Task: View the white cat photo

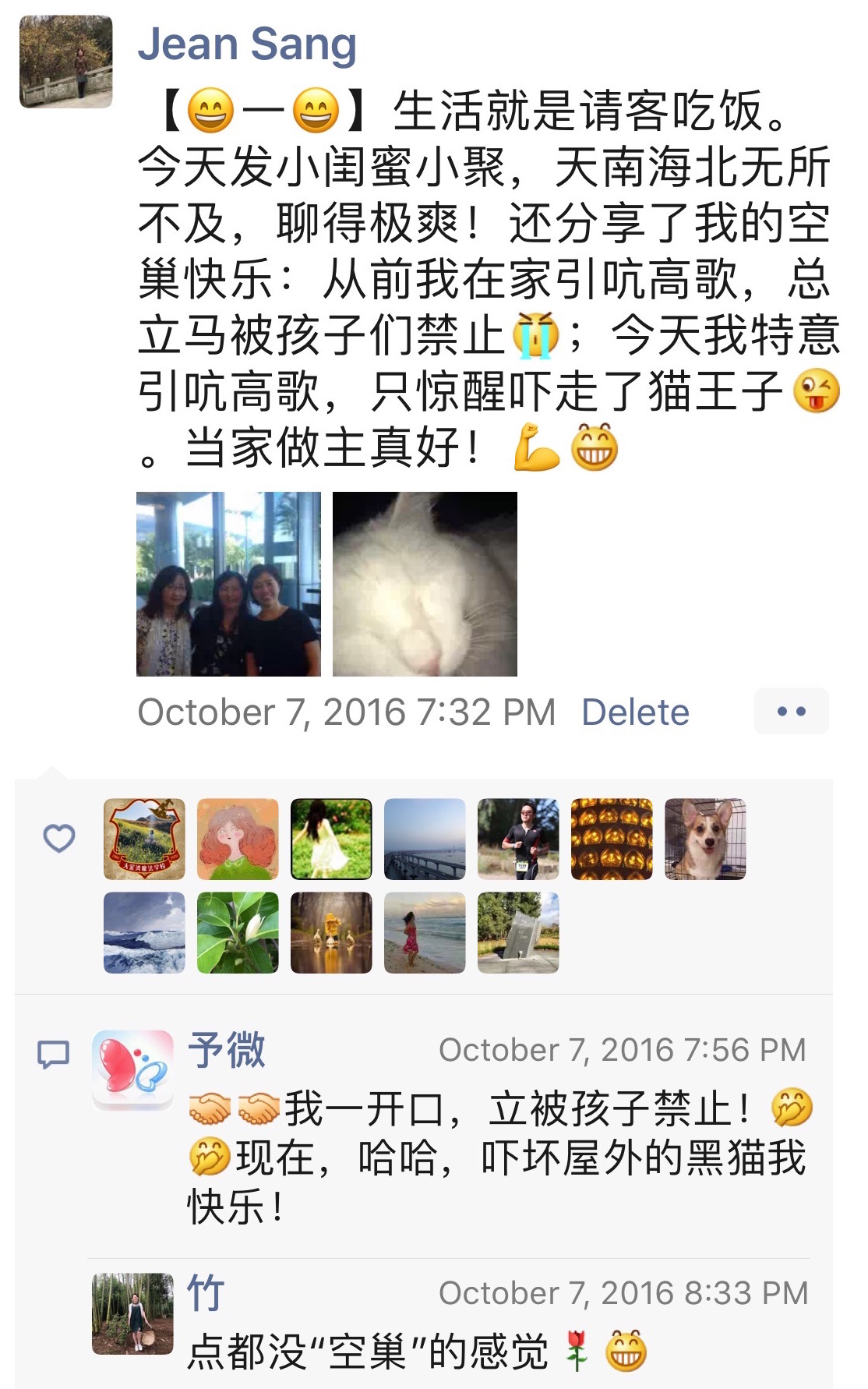Action: coord(425,584)
